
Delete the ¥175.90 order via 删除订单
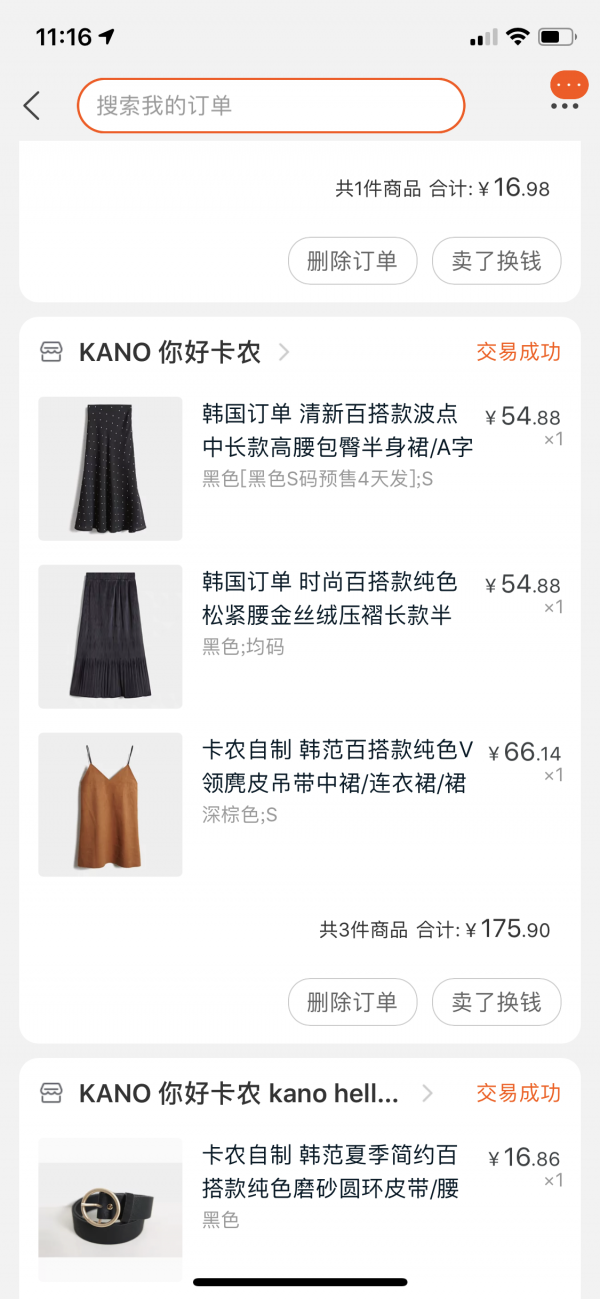click(x=352, y=1002)
